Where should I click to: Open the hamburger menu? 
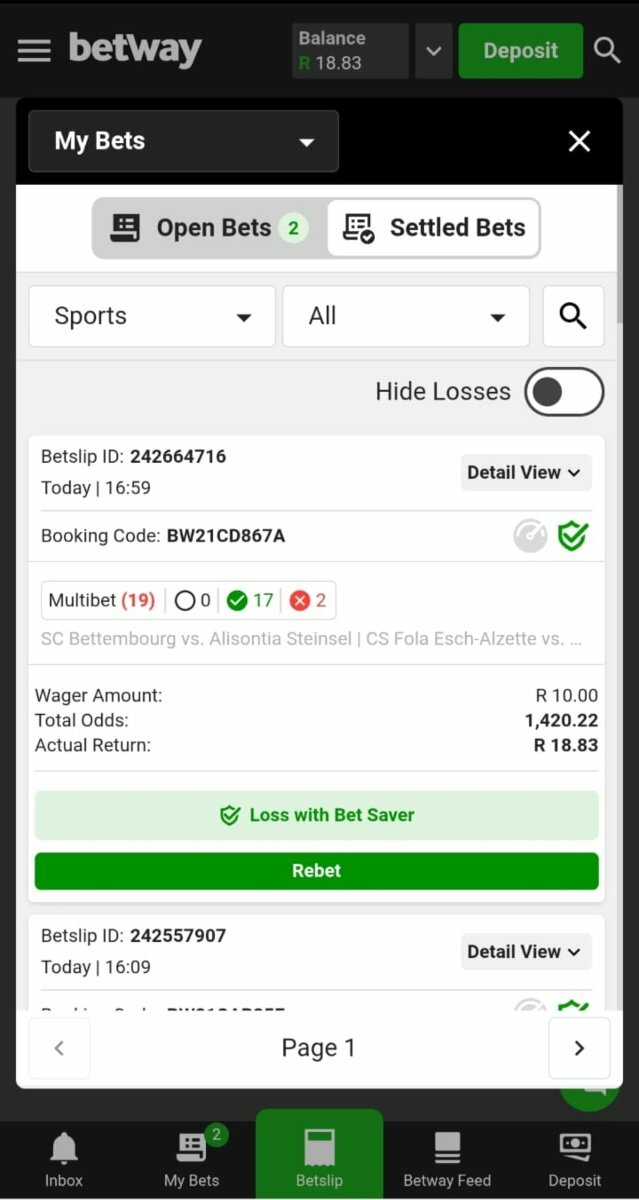34,51
